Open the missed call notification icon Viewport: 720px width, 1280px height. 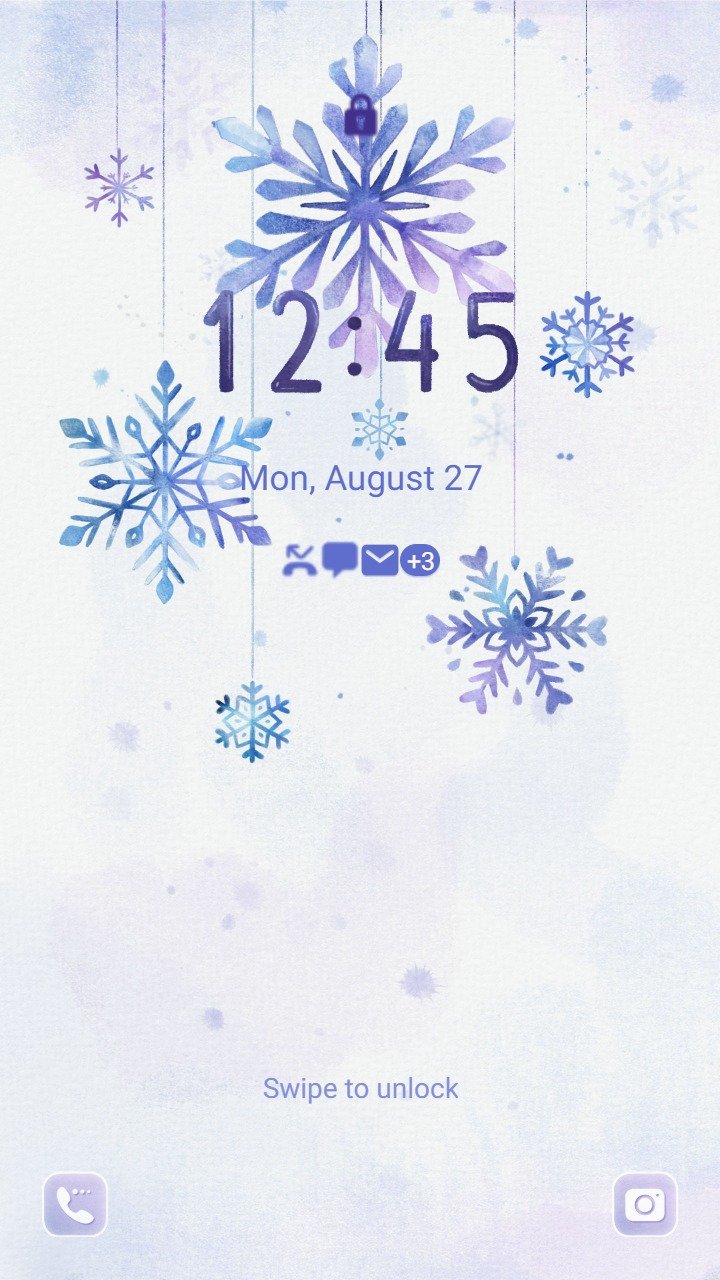click(299, 561)
